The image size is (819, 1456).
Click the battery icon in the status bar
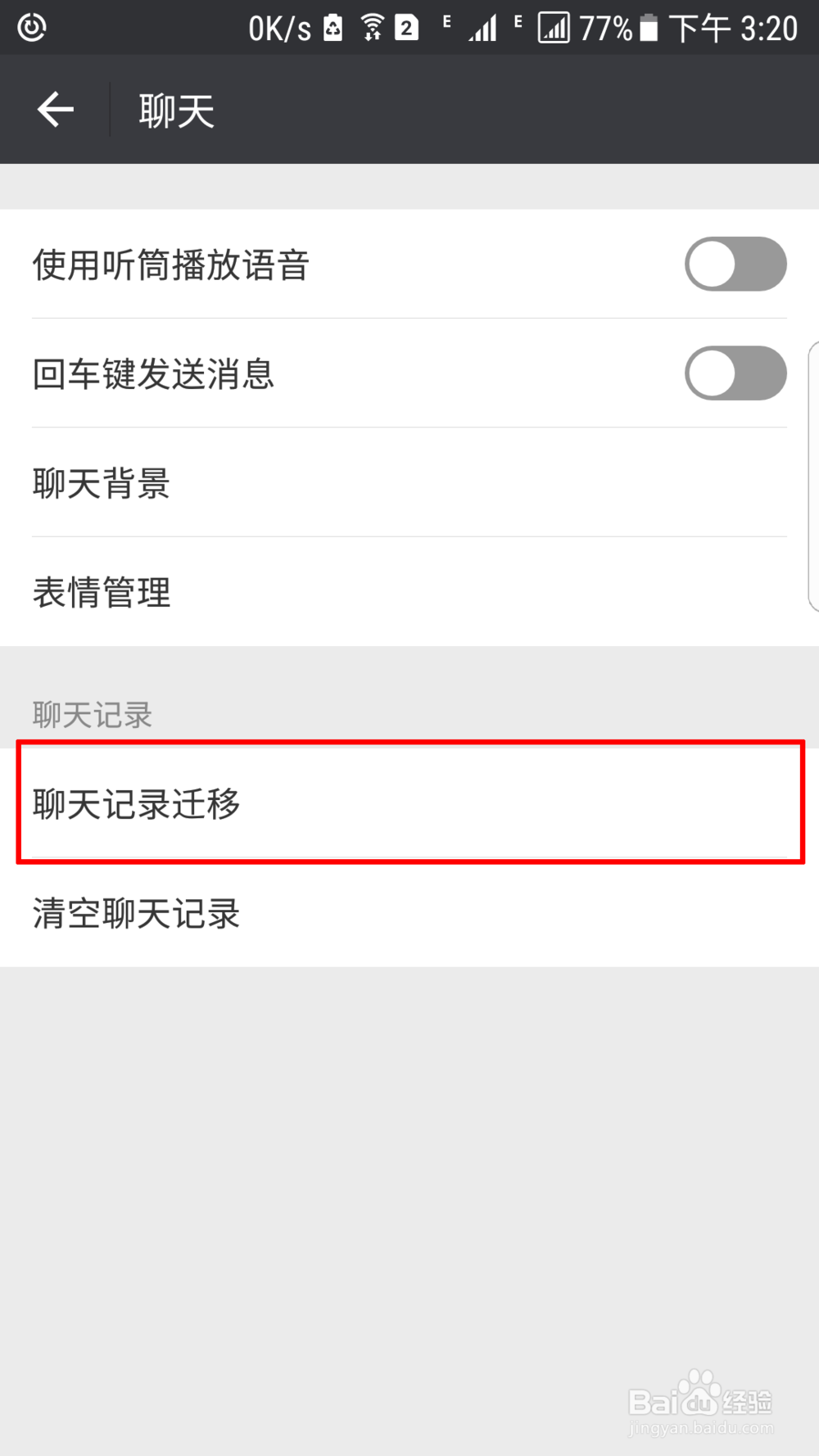(647, 26)
